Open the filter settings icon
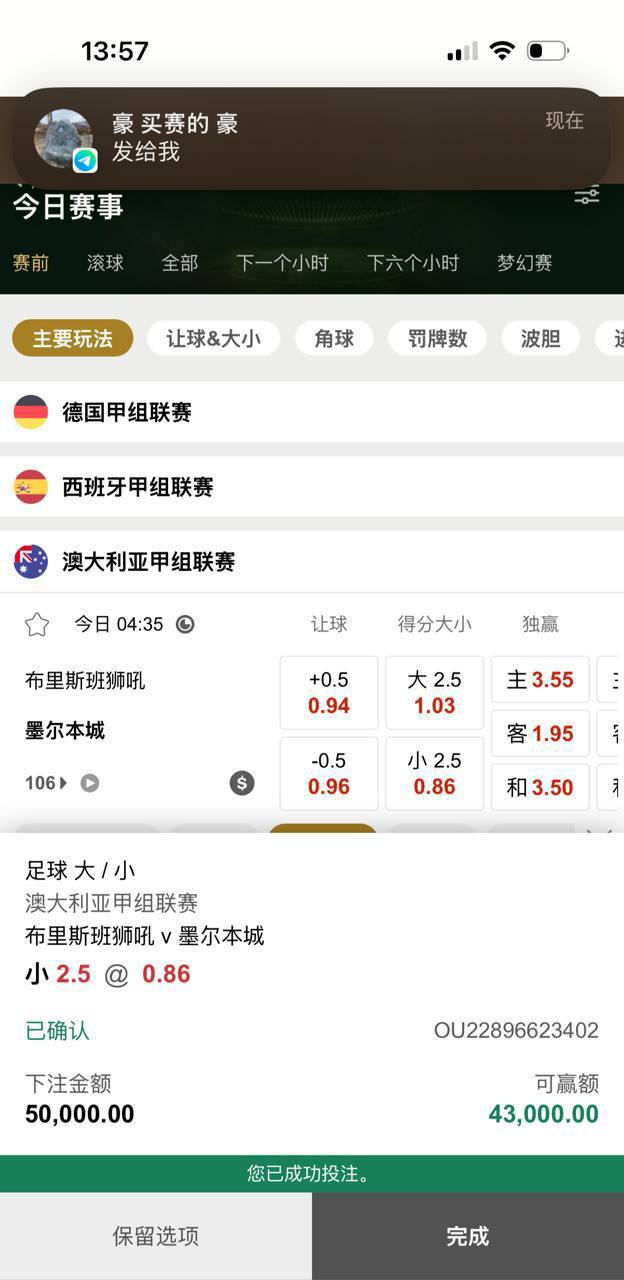The width and height of the screenshot is (624, 1280). click(x=587, y=196)
